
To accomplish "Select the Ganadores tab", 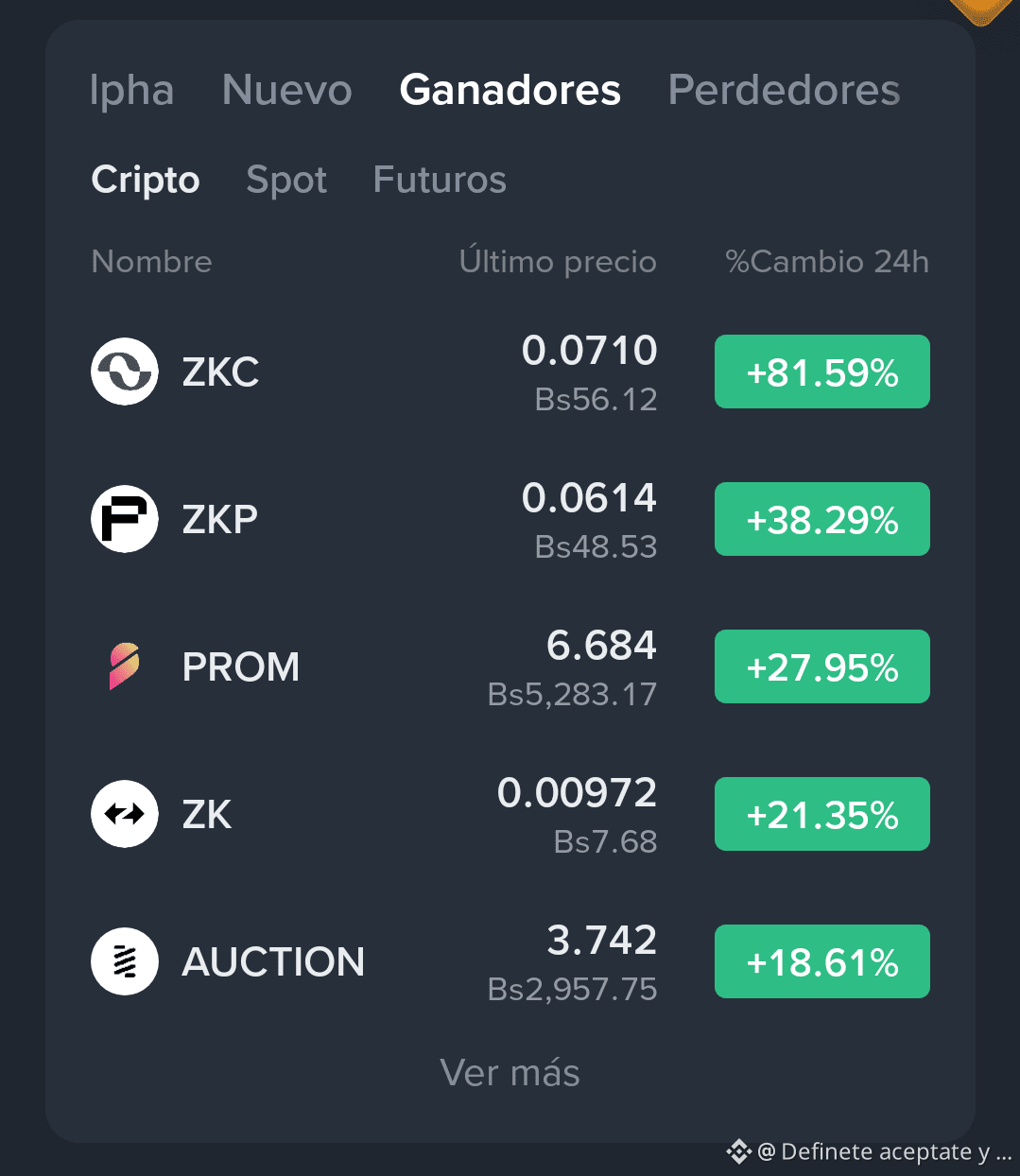I will tap(510, 91).
